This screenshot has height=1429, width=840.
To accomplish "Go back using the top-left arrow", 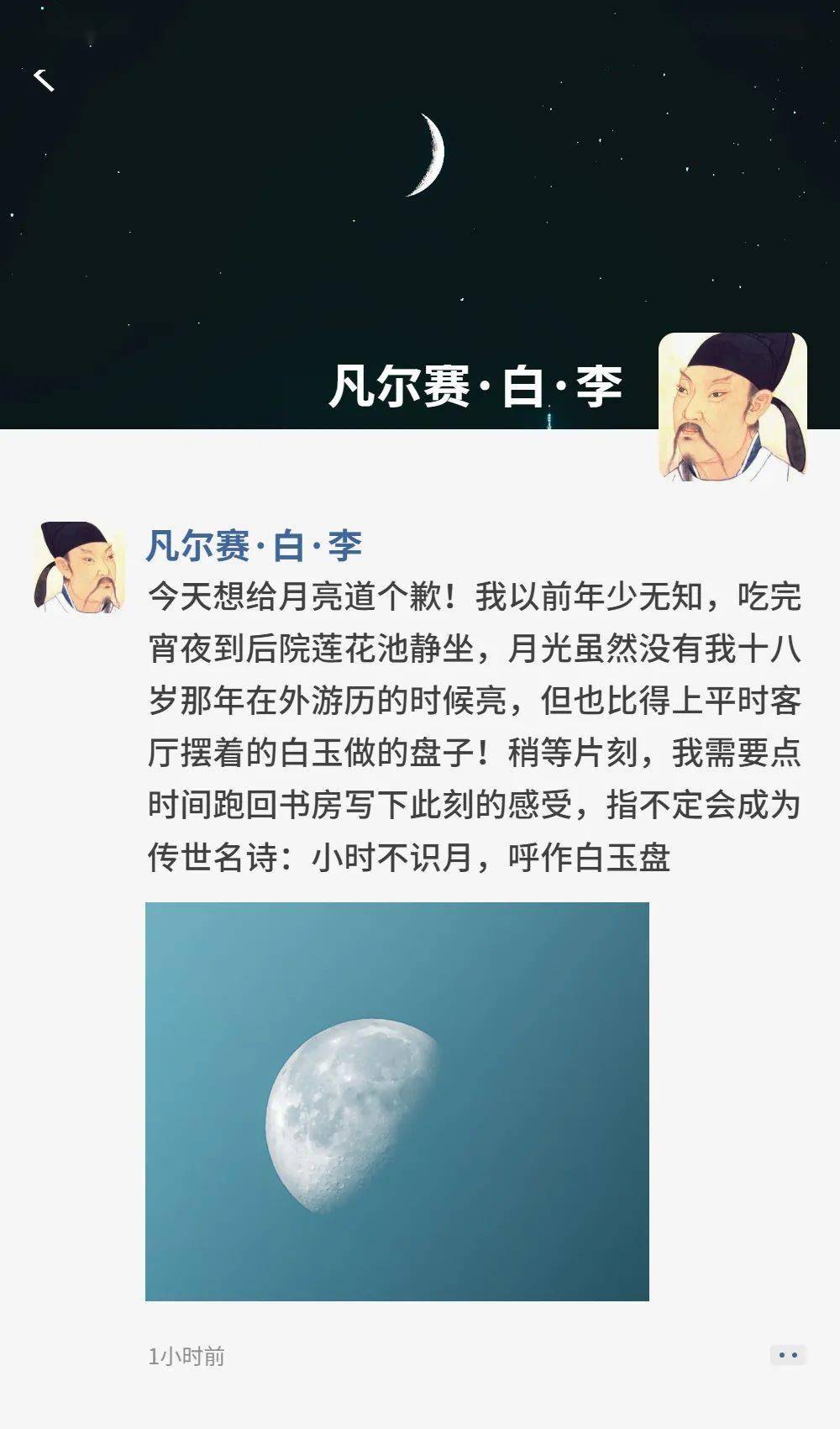I will pyautogui.click(x=44, y=80).
